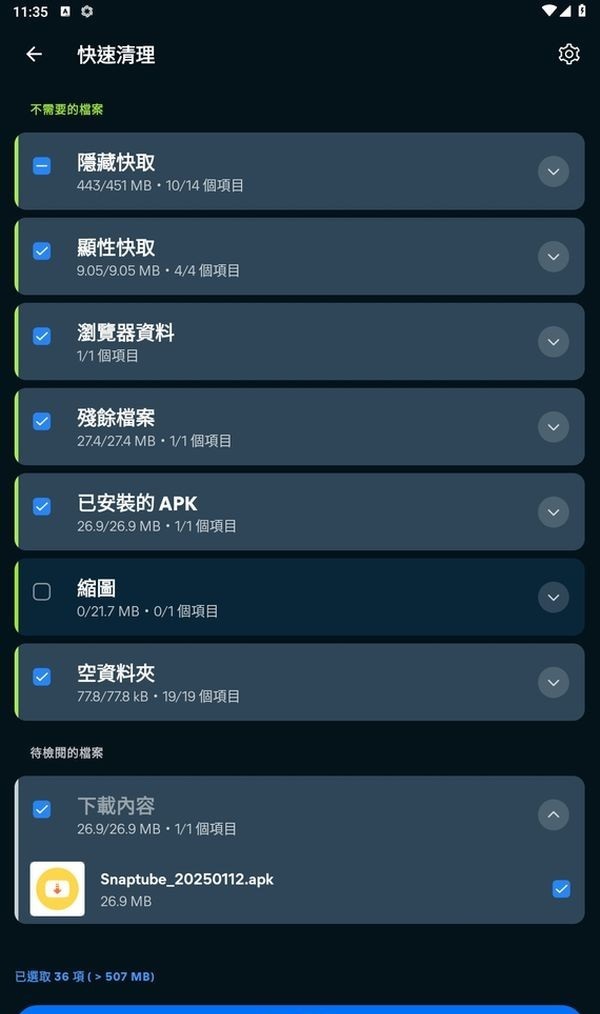
Task: Open the settings gear icon
Action: 569,55
